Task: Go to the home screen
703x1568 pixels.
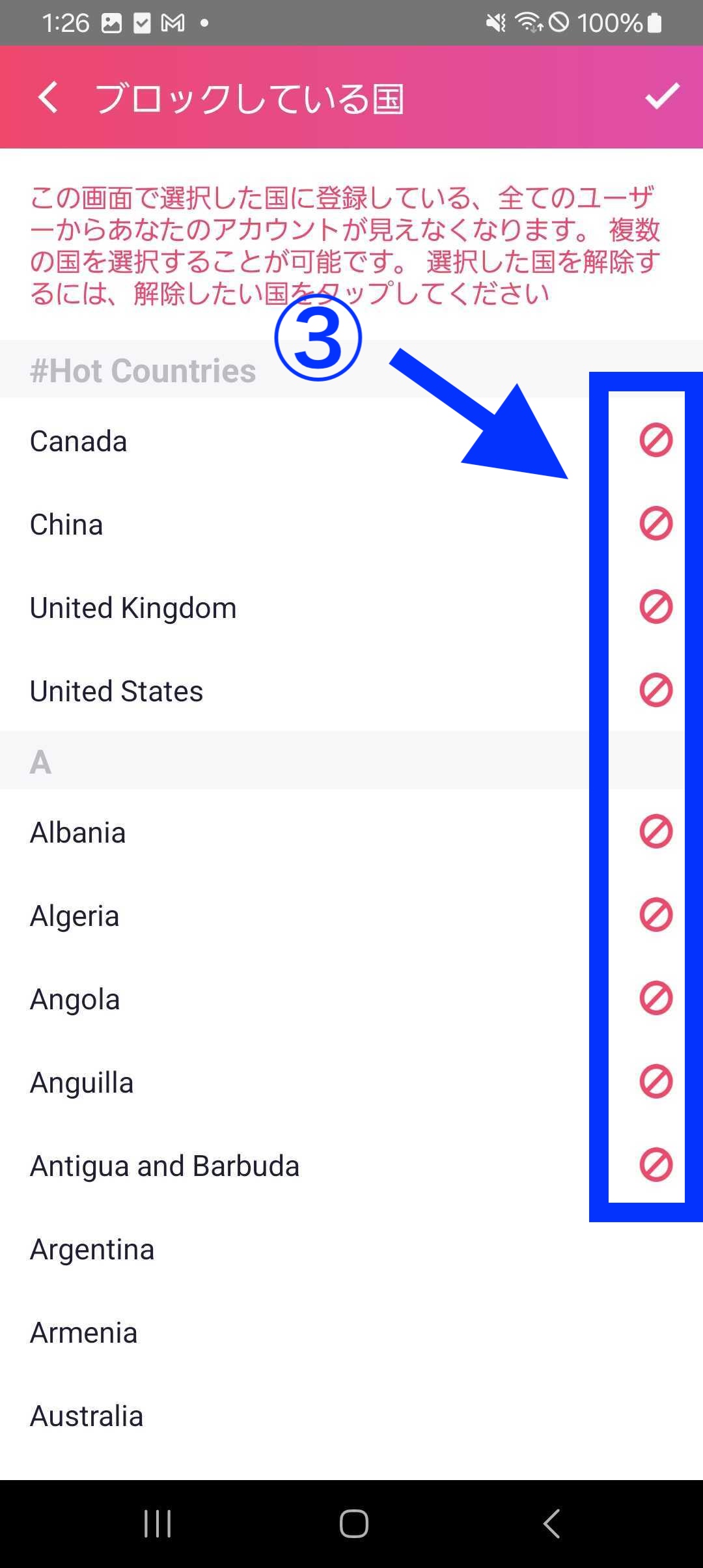Action: [353, 1524]
